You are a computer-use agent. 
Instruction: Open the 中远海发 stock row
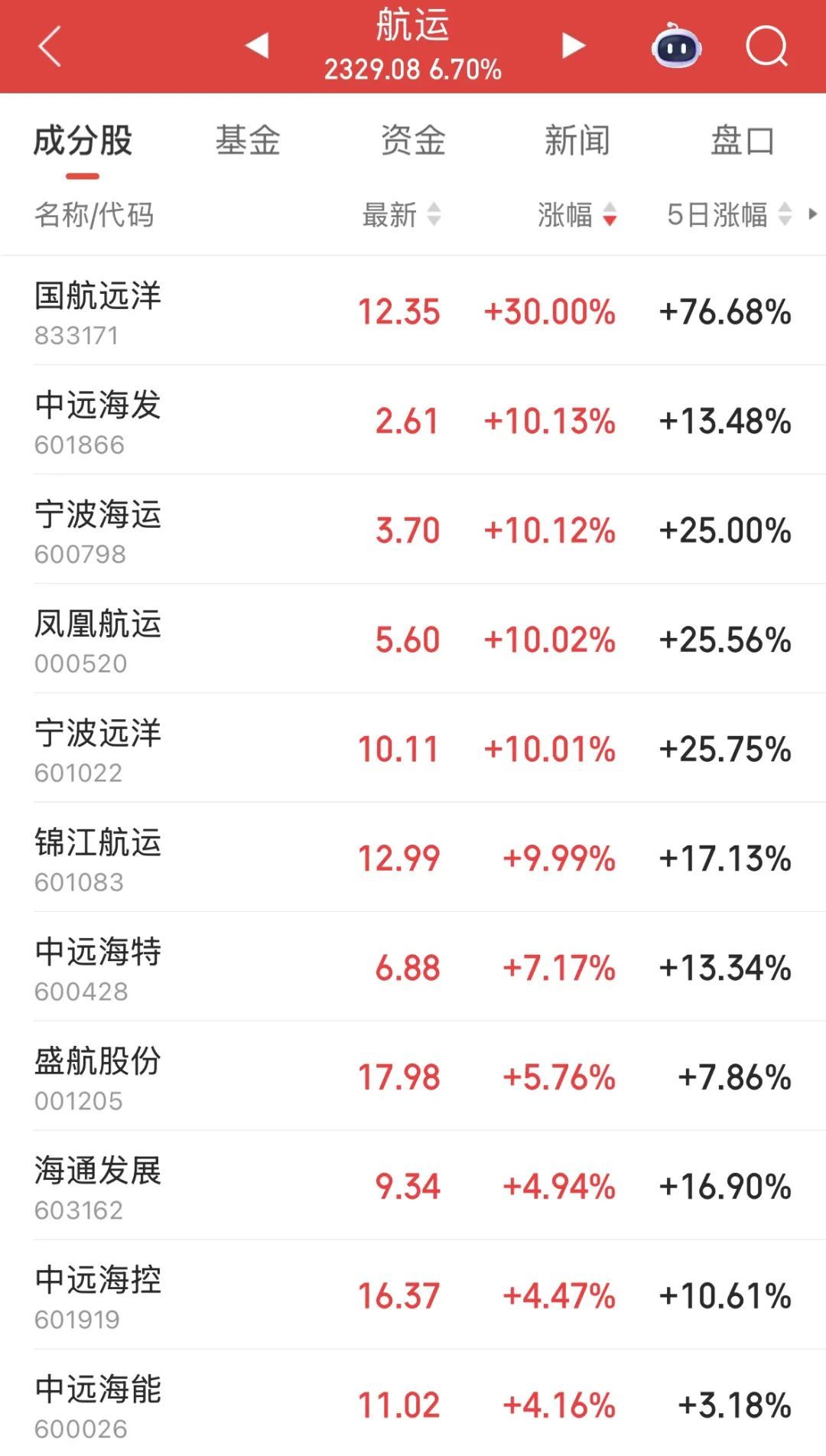(98, 421)
